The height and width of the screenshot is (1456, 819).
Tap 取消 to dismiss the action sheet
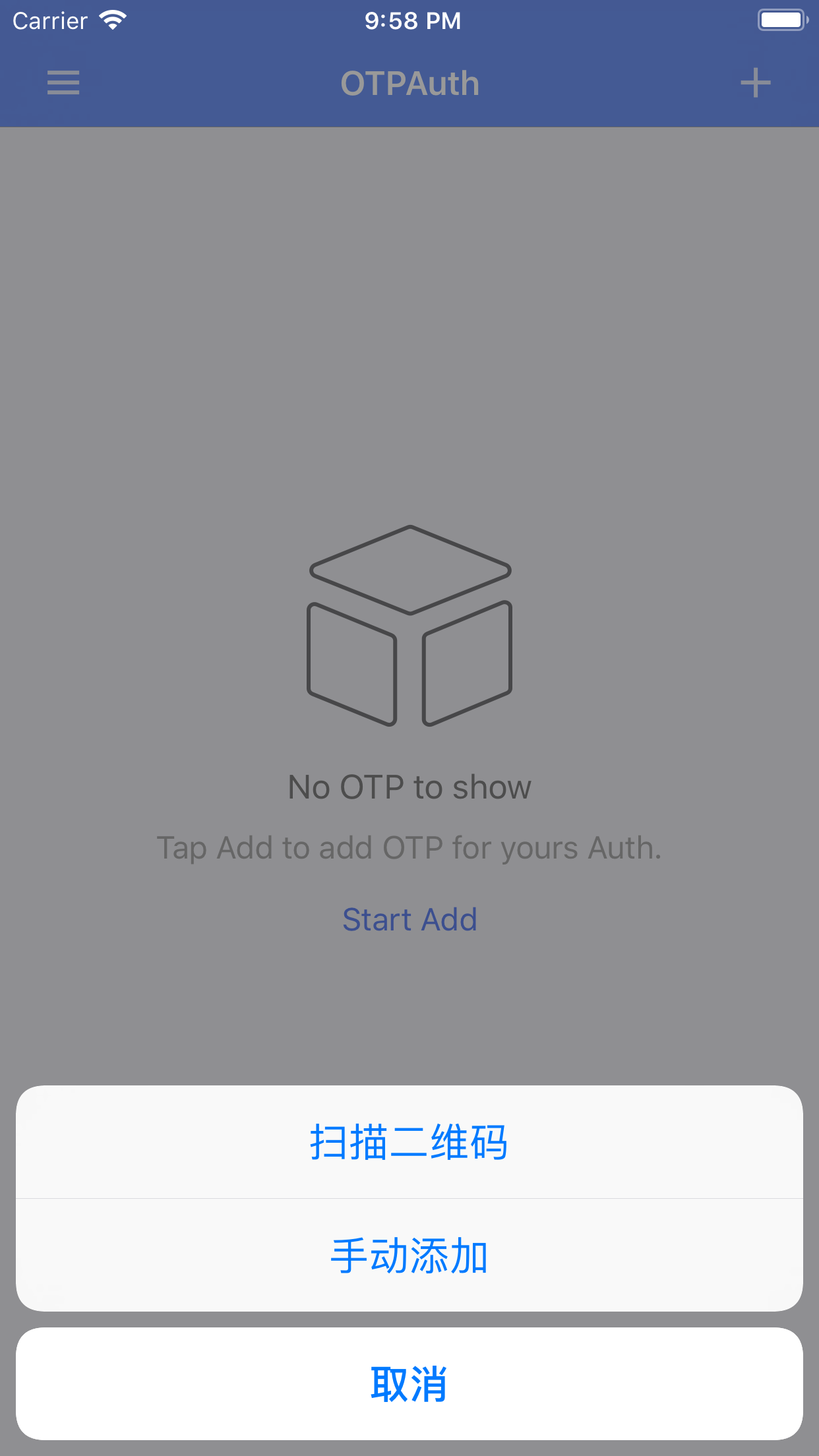click(x=409, y=1385)
